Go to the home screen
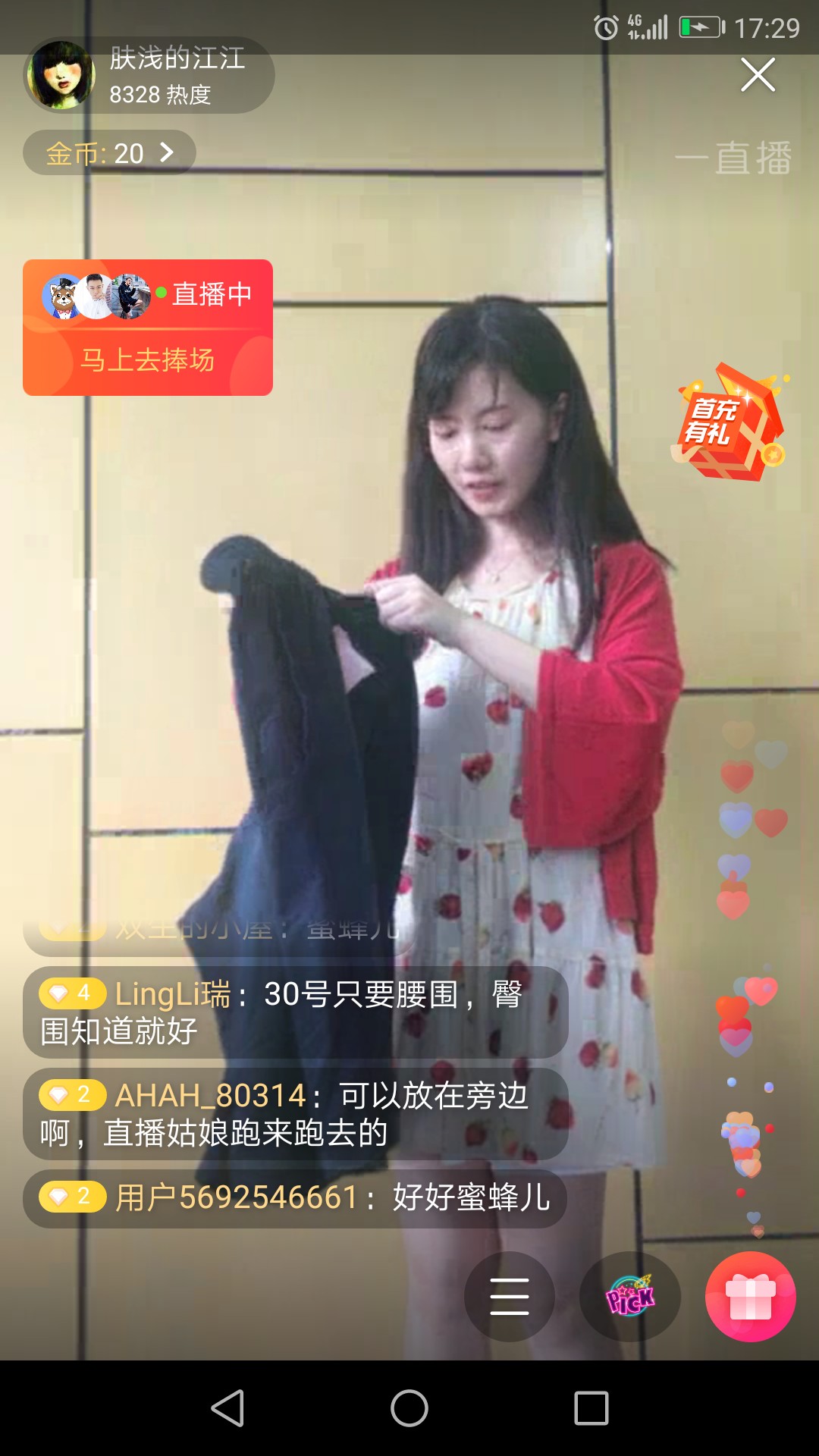 pyautogui.click(x=409, y=1408)
